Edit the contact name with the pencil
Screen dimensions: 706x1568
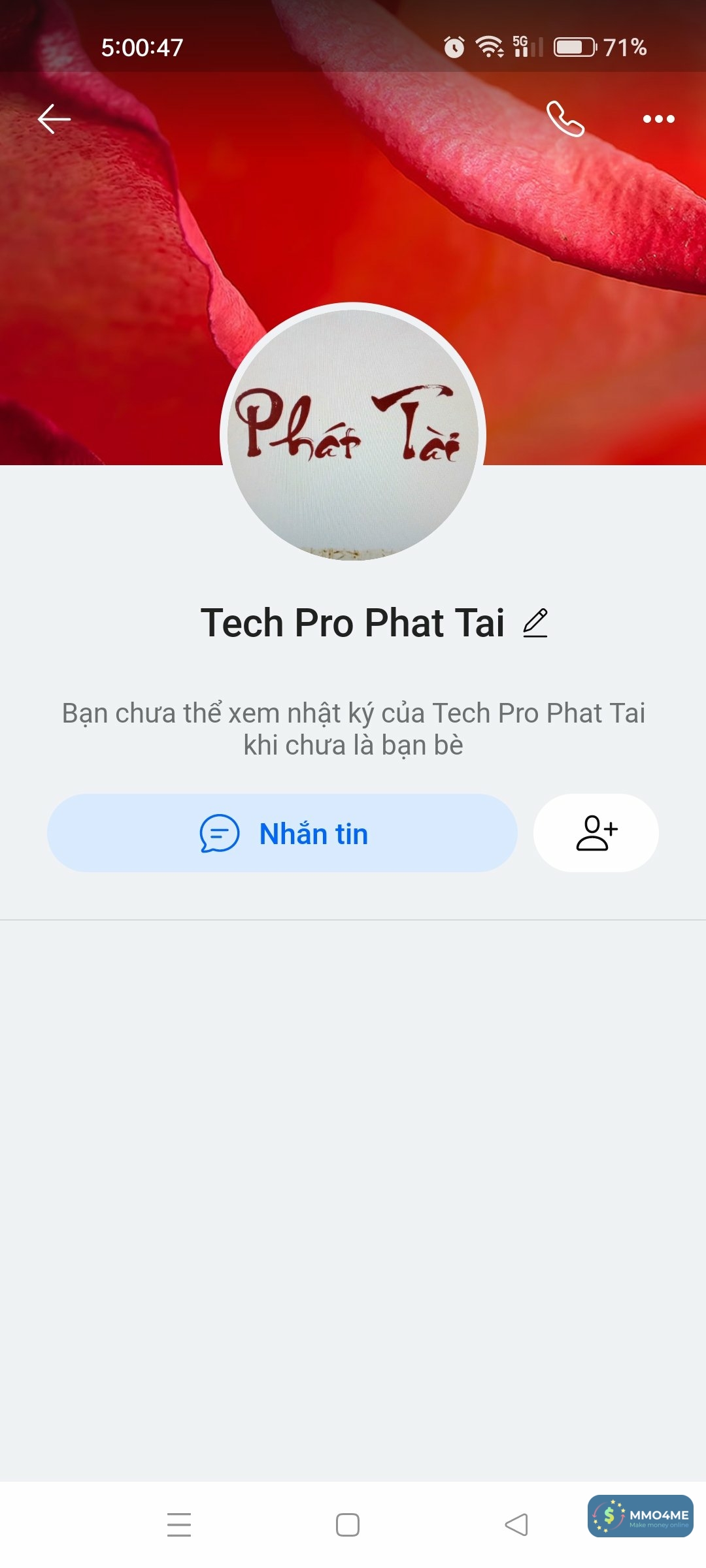(x=535, y=623)
